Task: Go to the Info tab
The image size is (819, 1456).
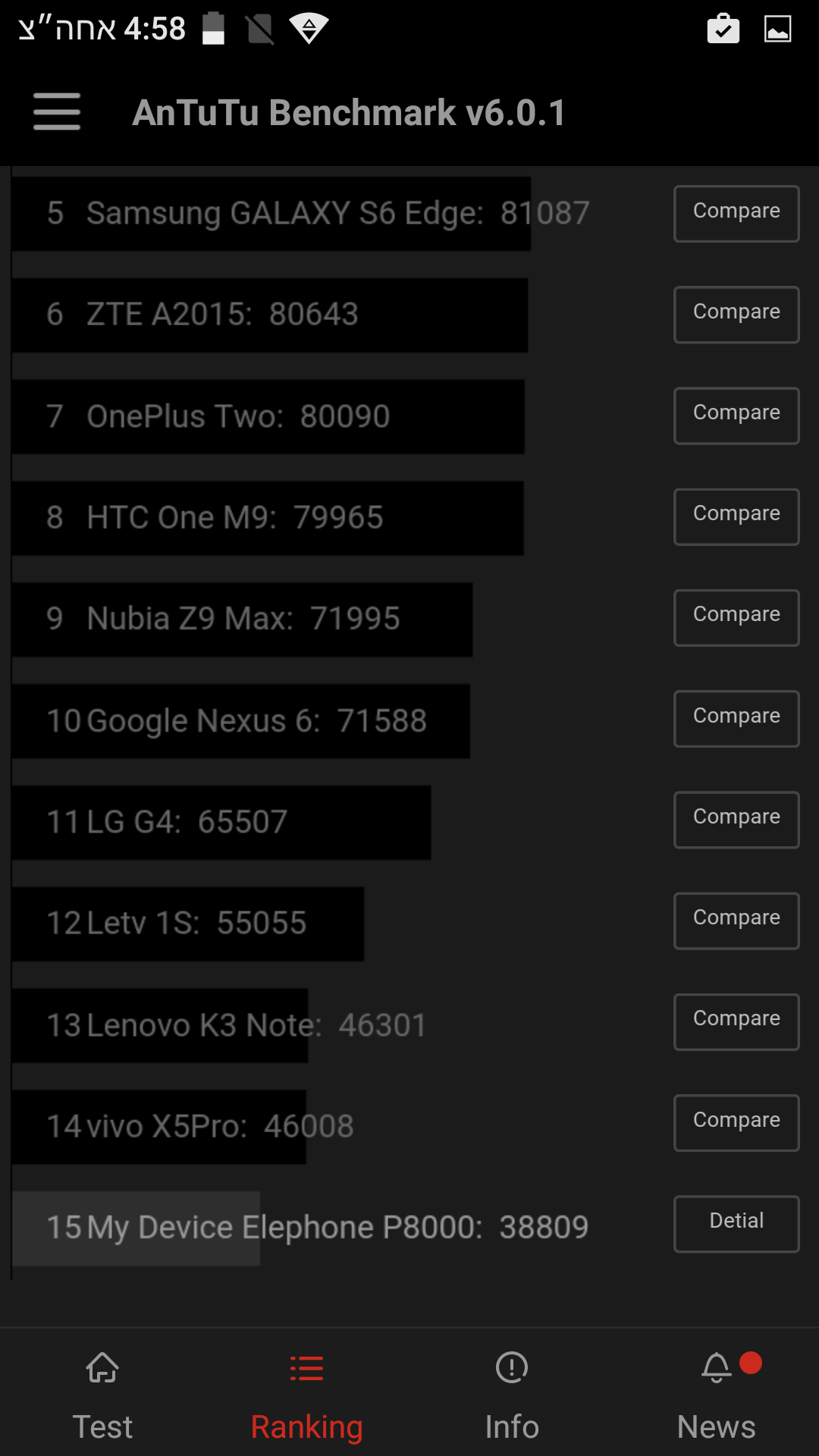Action: tap(512, 1395)
